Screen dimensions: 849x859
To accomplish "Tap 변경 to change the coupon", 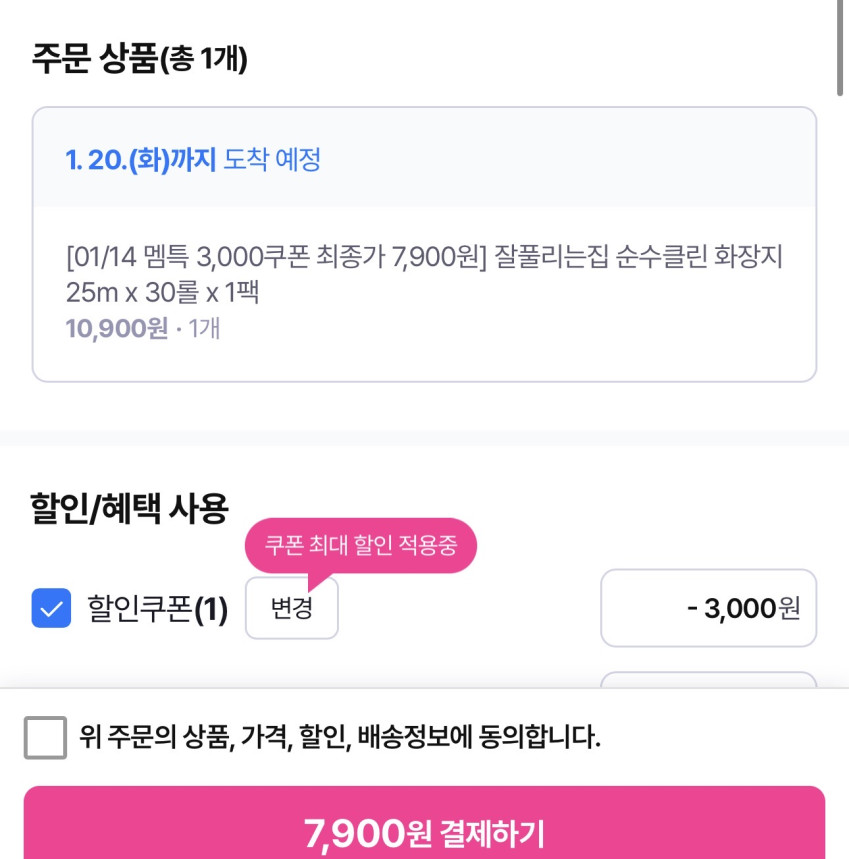I will pos(292,608).
